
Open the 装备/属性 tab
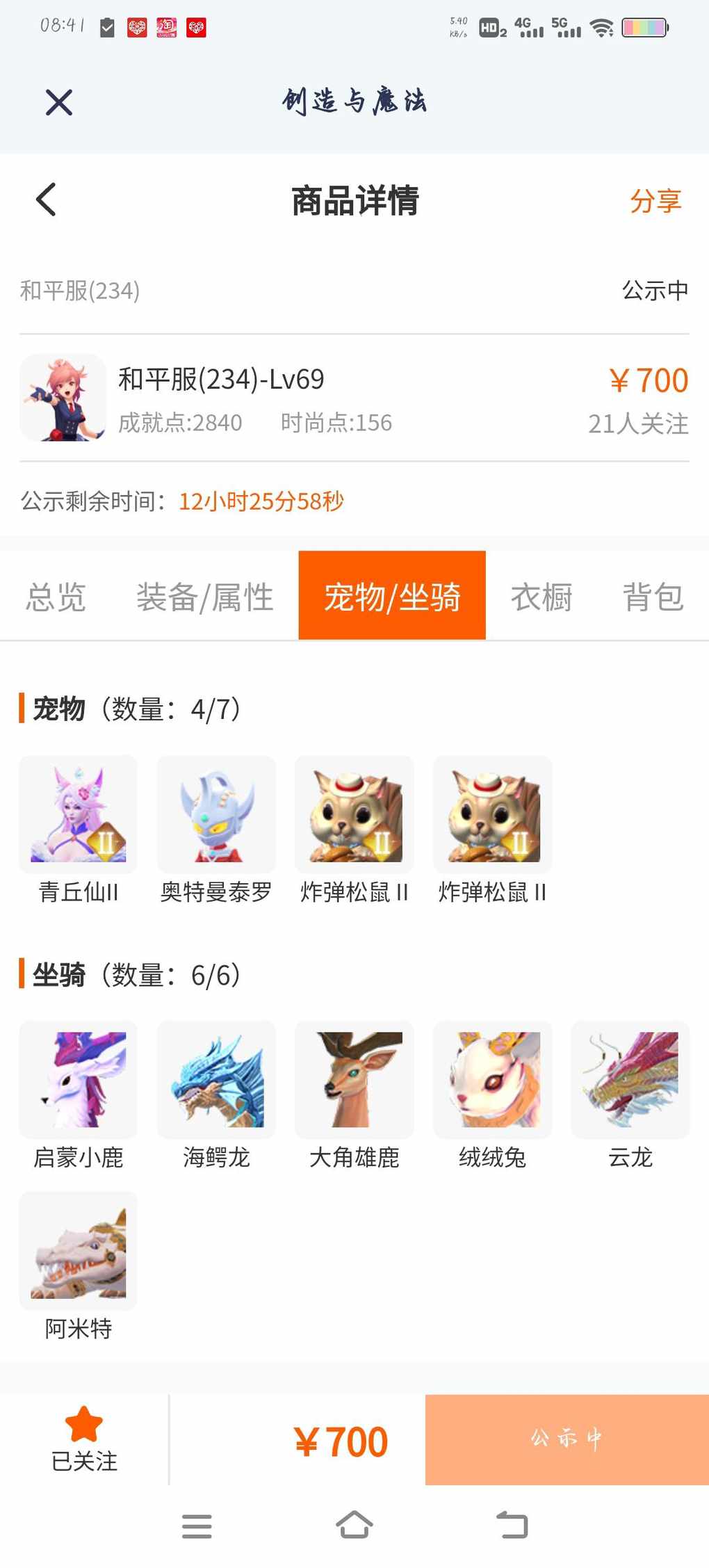pyautogui.click(x=204, y=597)
